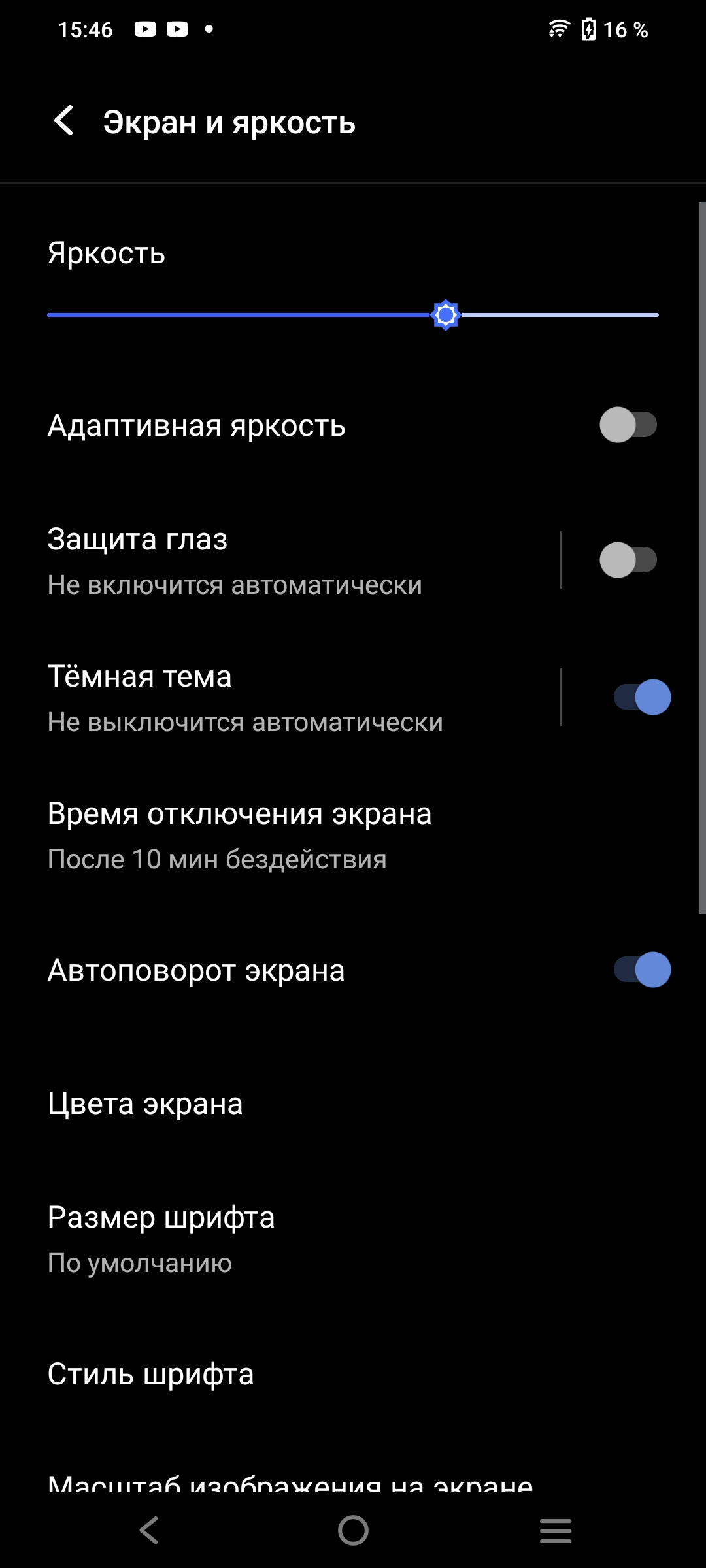This screenshot has width=706, height=1568.
Task: Open Время отключения экрана
Action: coord(261,835)
